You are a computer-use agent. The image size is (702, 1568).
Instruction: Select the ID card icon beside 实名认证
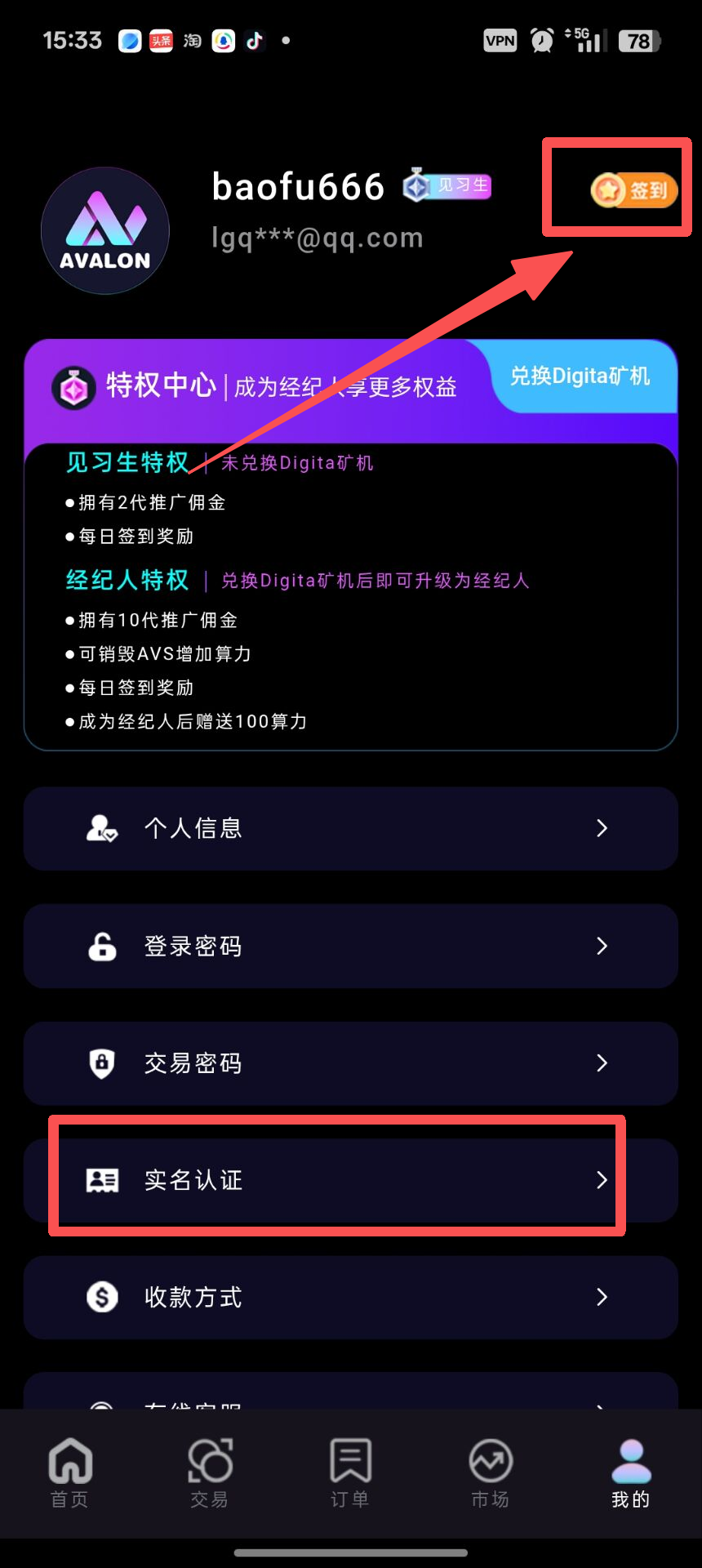(100, 1180)
